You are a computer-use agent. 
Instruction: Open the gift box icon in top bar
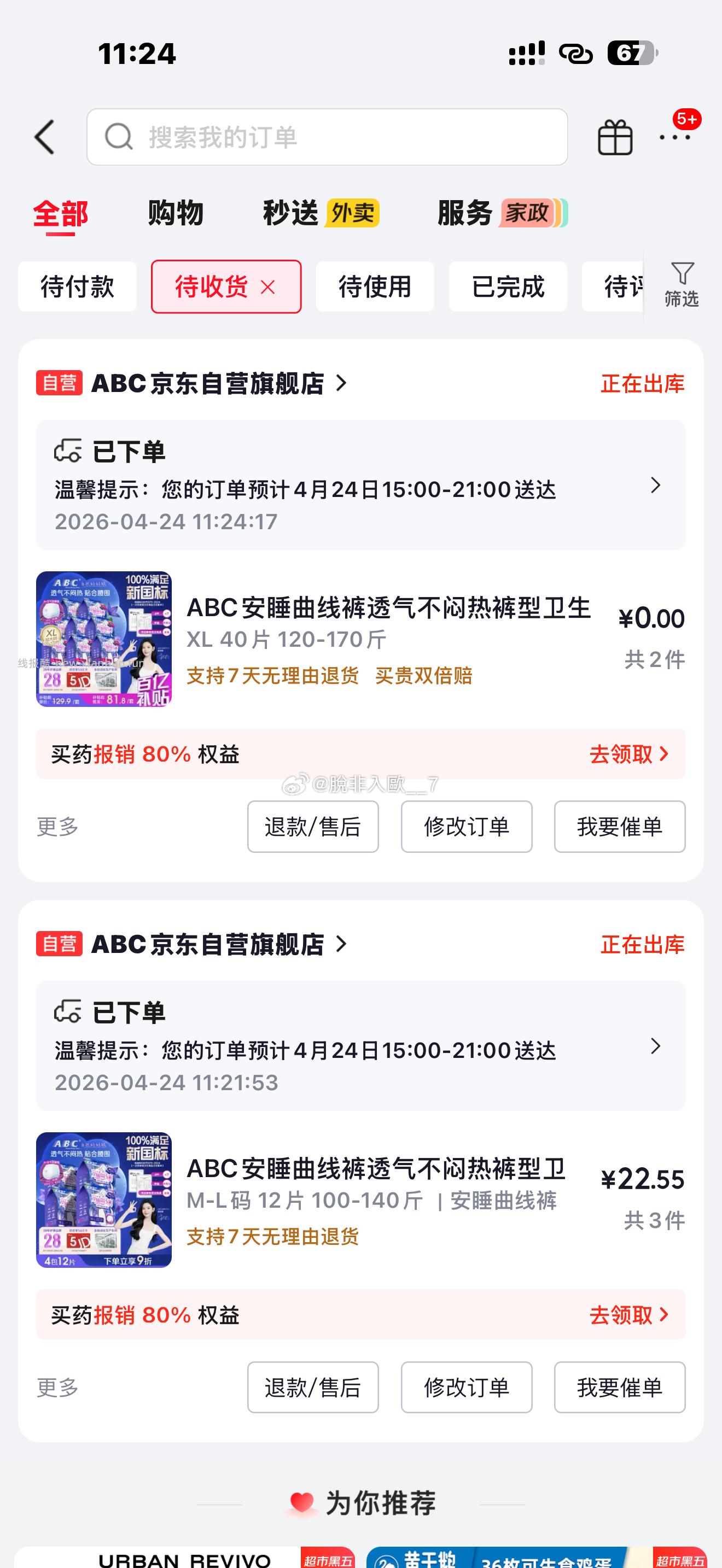[615, 136]
